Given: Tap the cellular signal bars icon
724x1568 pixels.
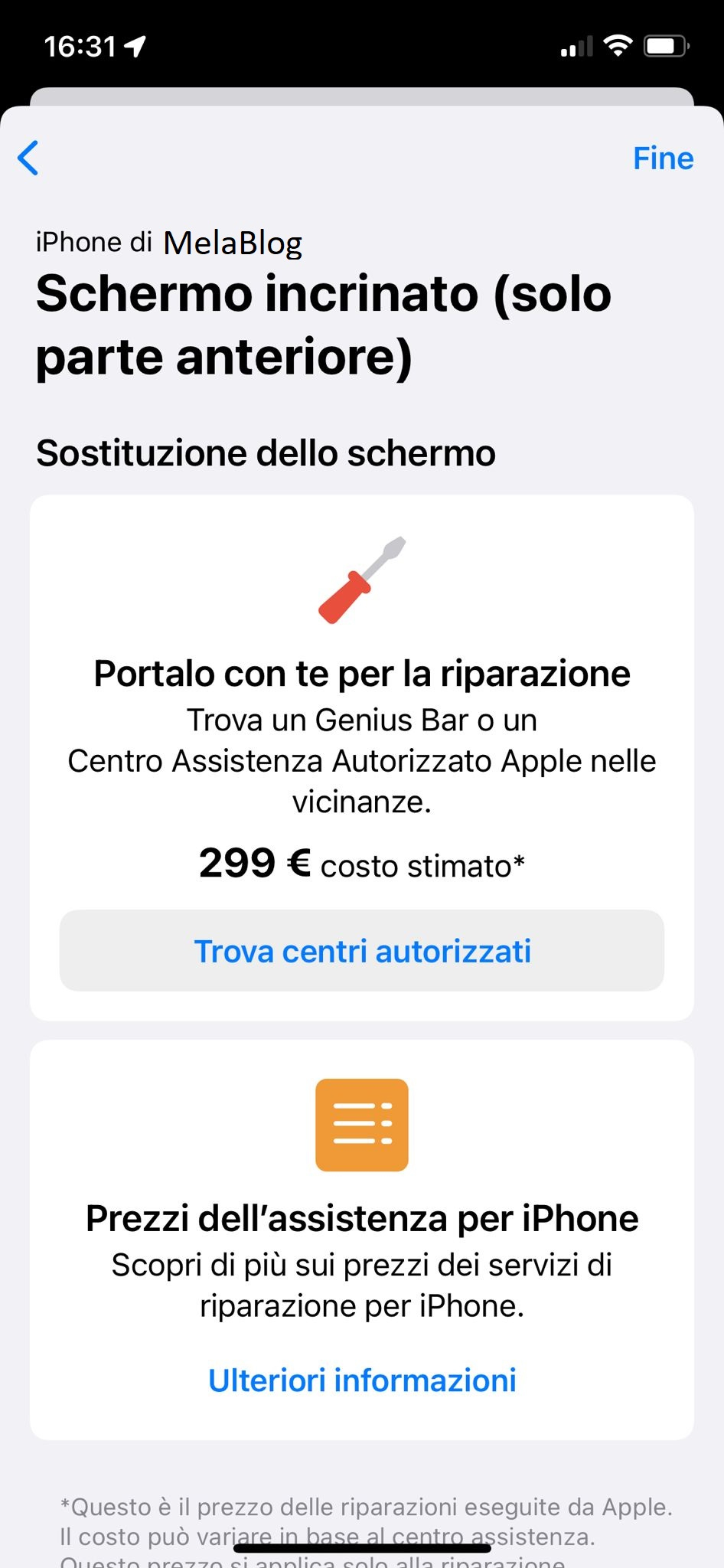Looking at the screenshot, I should click(576, 46).
